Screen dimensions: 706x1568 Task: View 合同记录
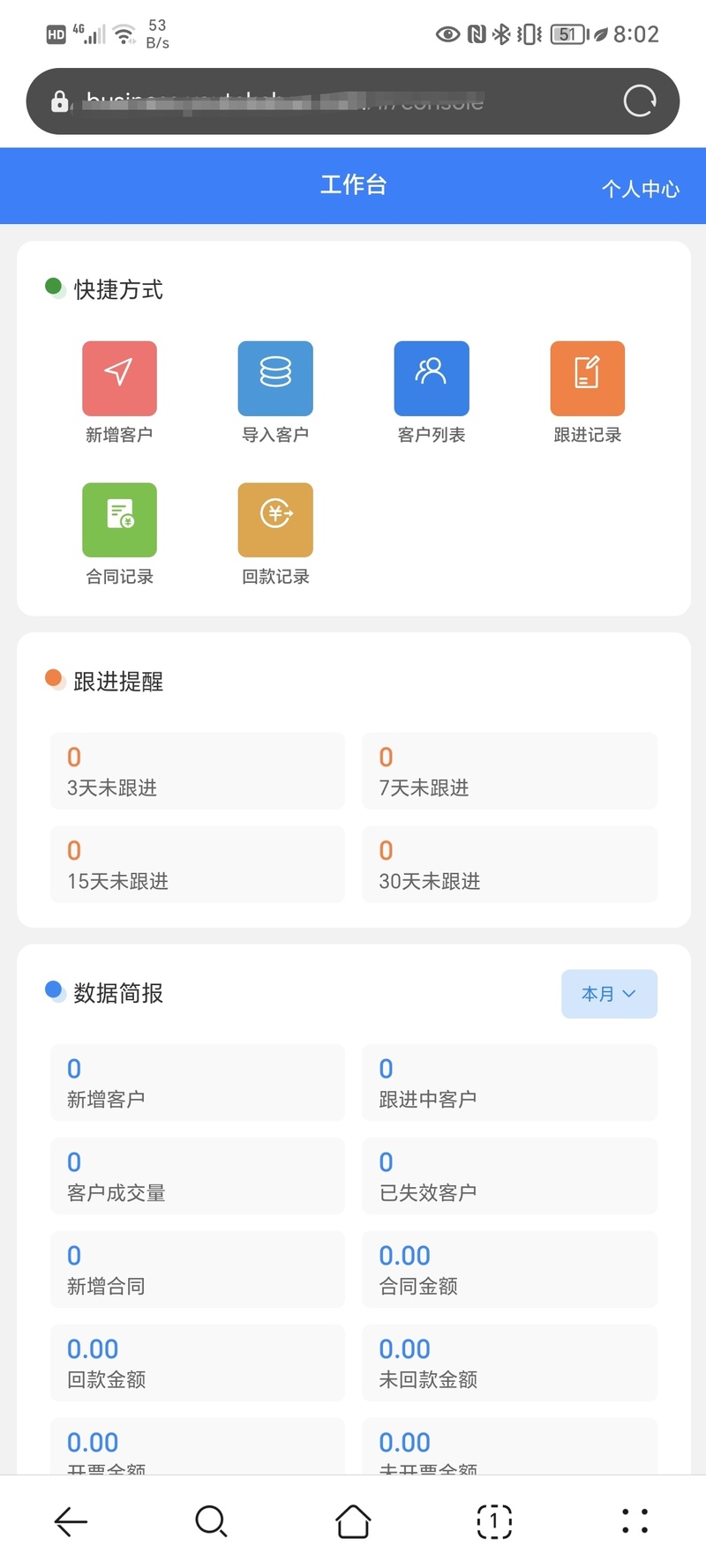pos(119,534)
